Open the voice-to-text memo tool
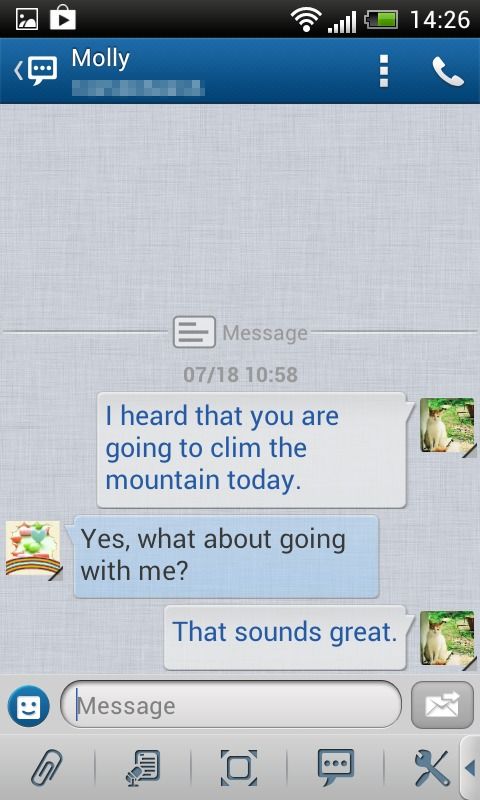The width and height of the screenshot is (480, 800). coord(143,768)
